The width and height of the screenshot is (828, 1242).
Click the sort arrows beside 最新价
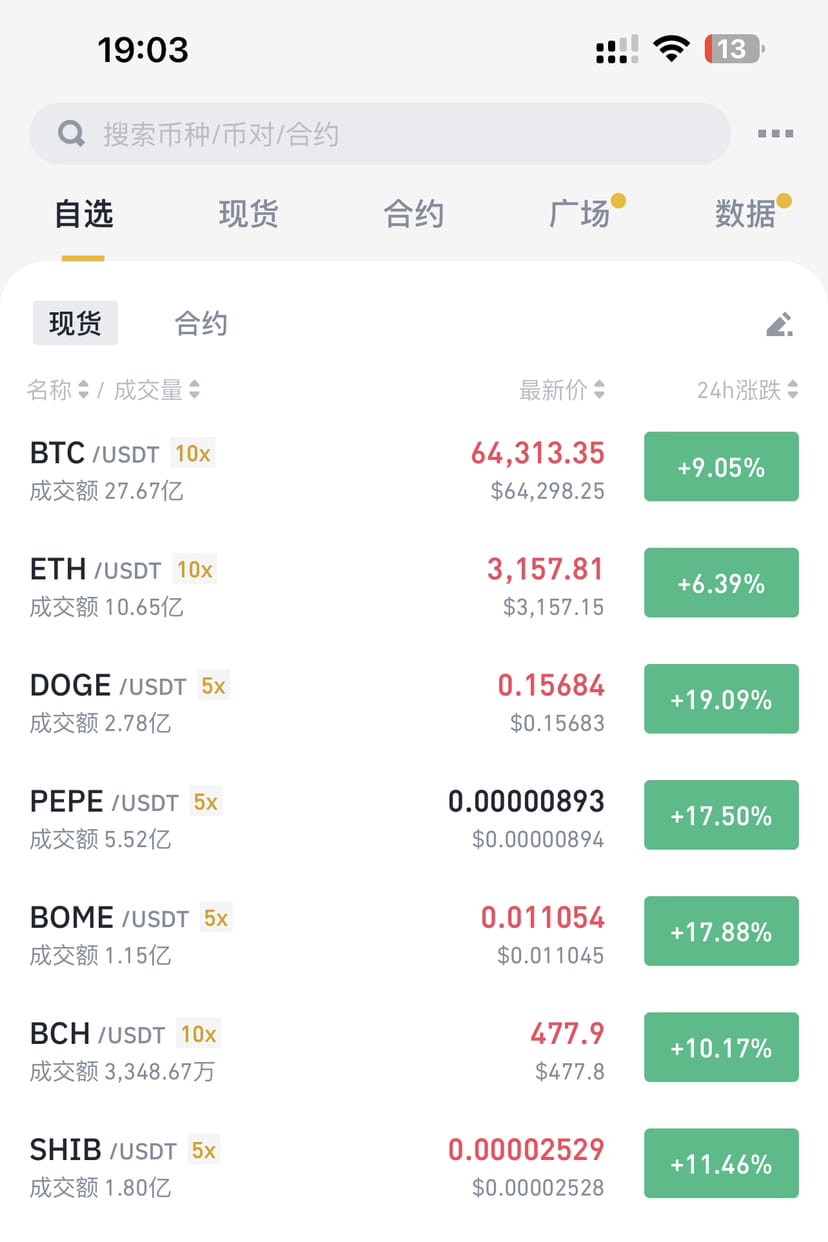click(x=600, y=391)
